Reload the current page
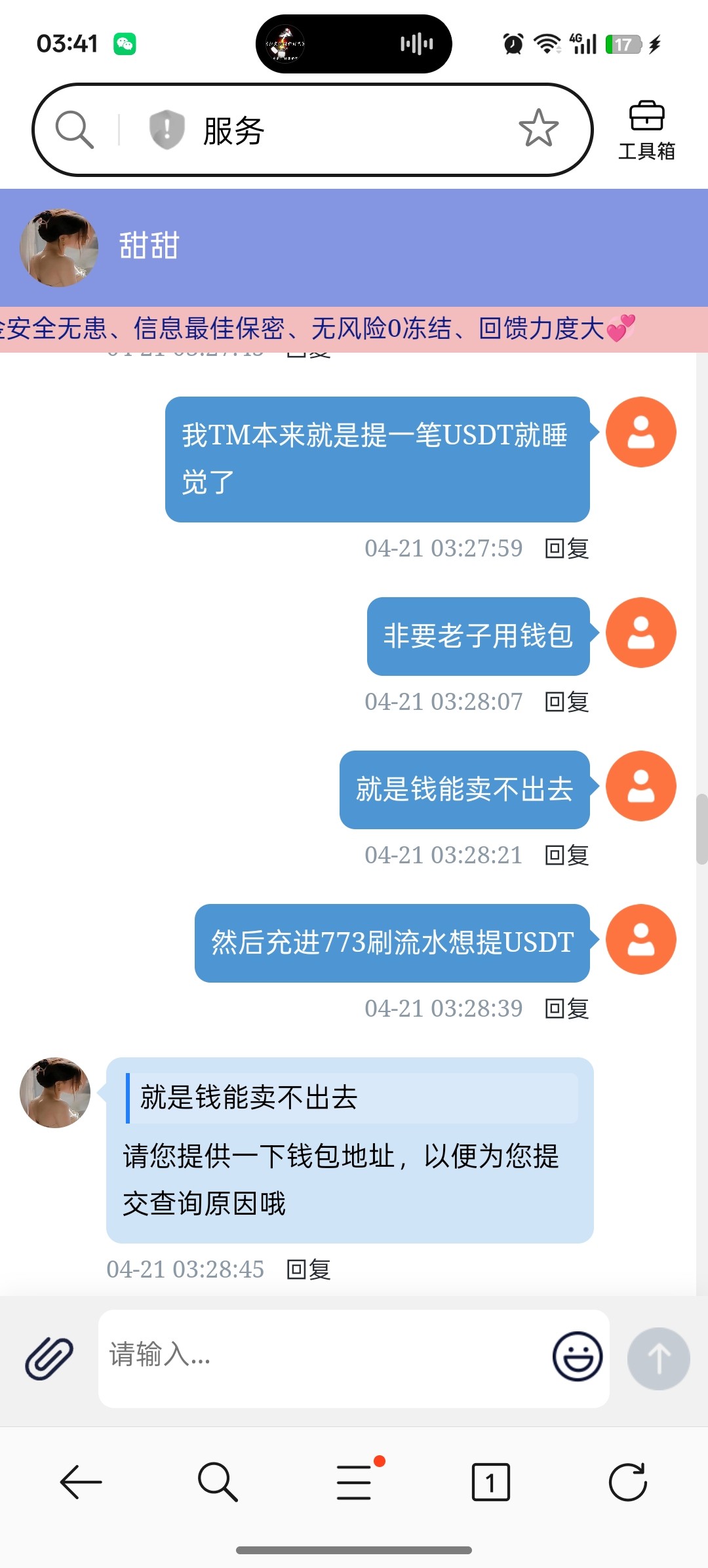This screenshot has width=708, height=1568. point(627,1481)
